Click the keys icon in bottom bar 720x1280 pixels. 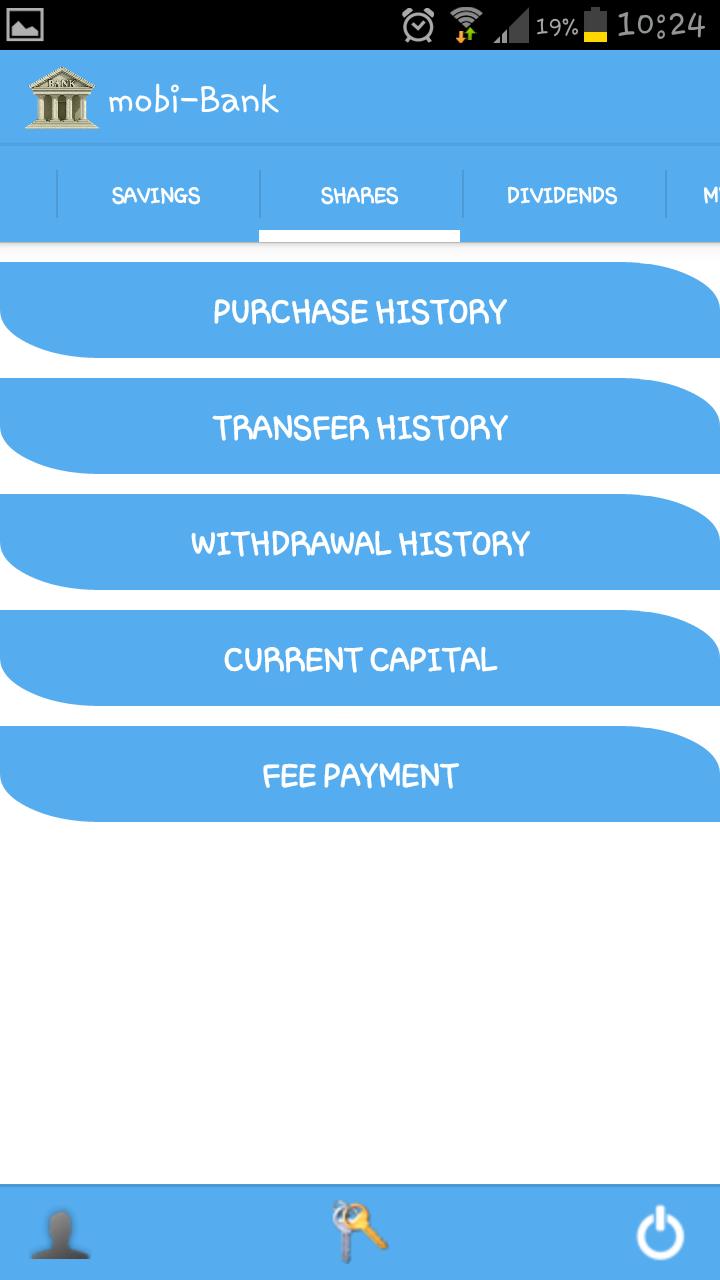(360, 1229)
